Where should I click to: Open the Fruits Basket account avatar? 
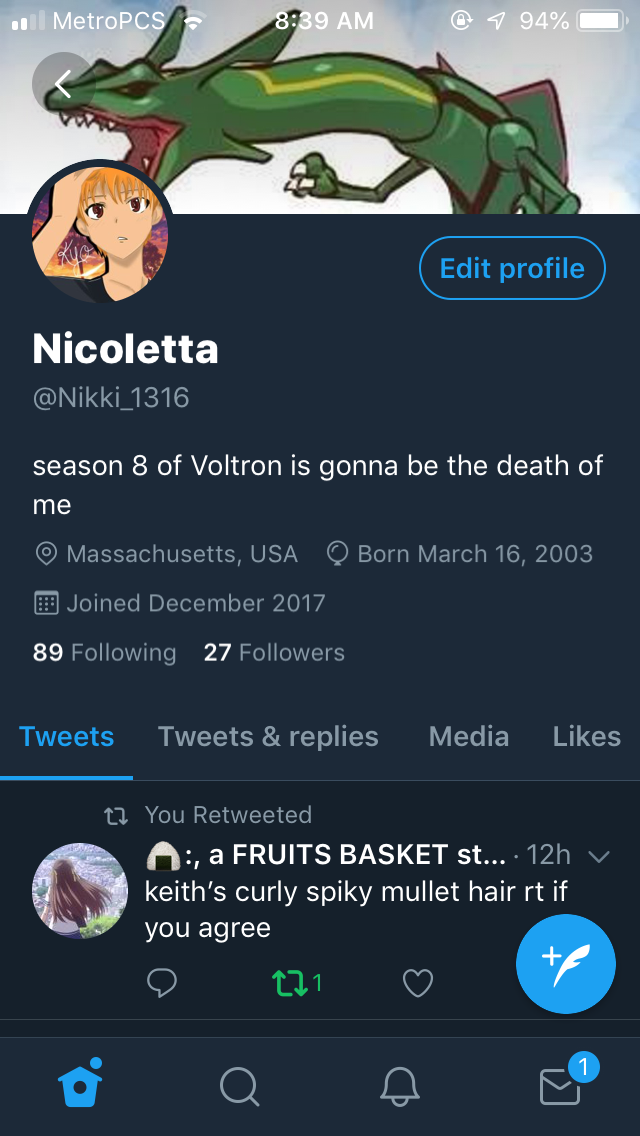pyautogui.click(x=80, y=890)
